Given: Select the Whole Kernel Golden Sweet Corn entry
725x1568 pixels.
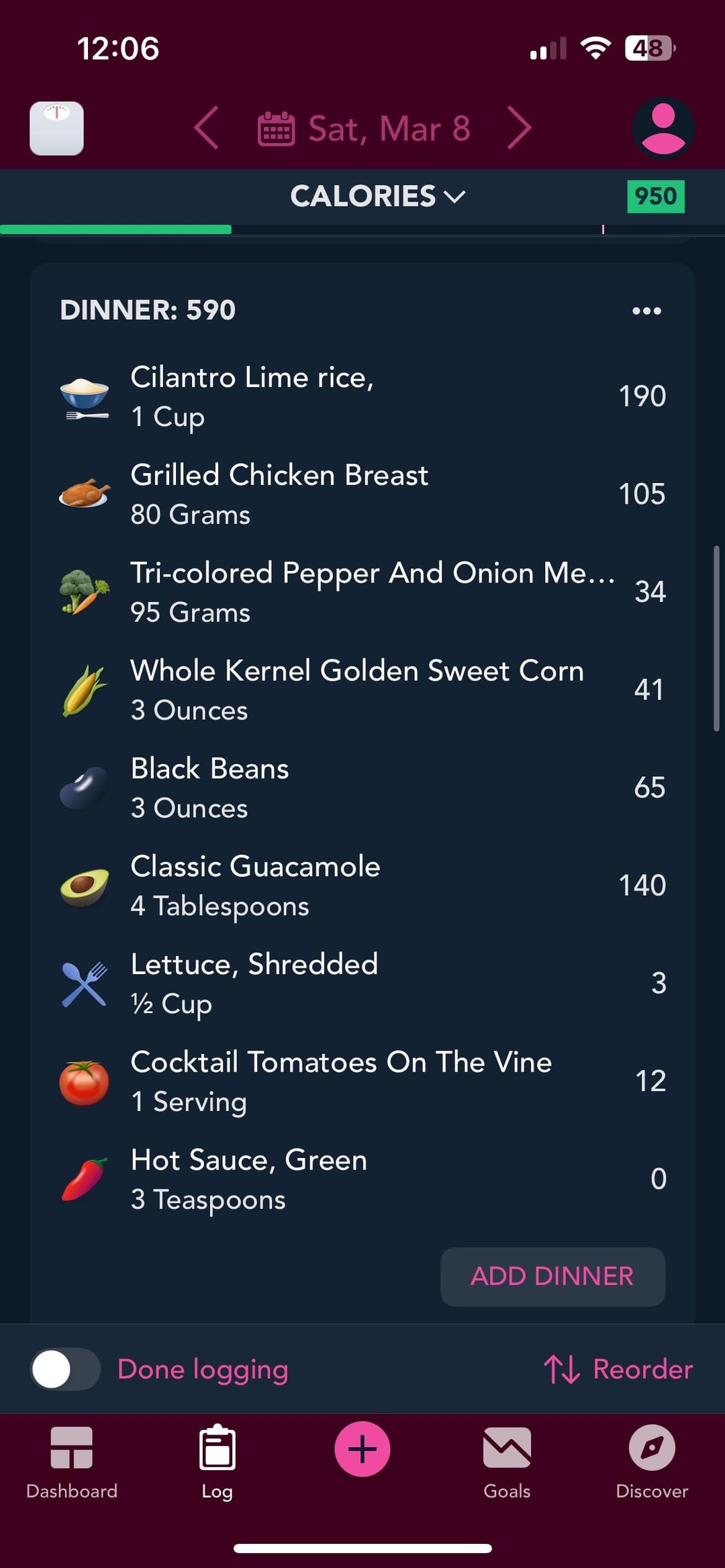Looking at the screenshot, I should [x=362, y=690].
